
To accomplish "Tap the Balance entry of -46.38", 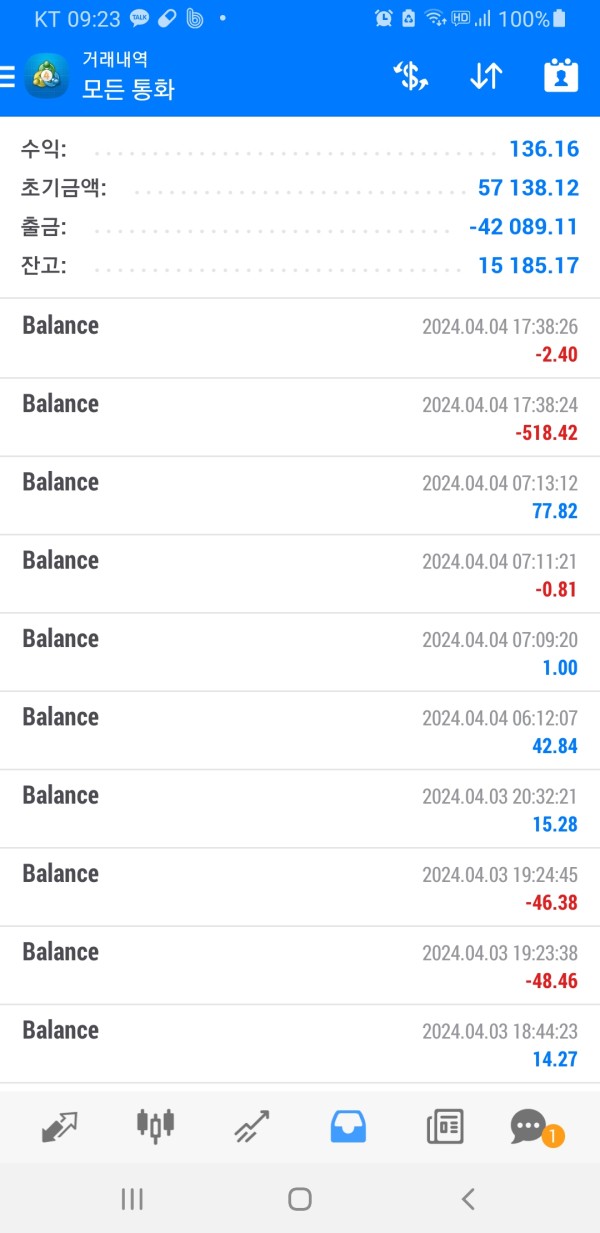I will click(300, 887).
